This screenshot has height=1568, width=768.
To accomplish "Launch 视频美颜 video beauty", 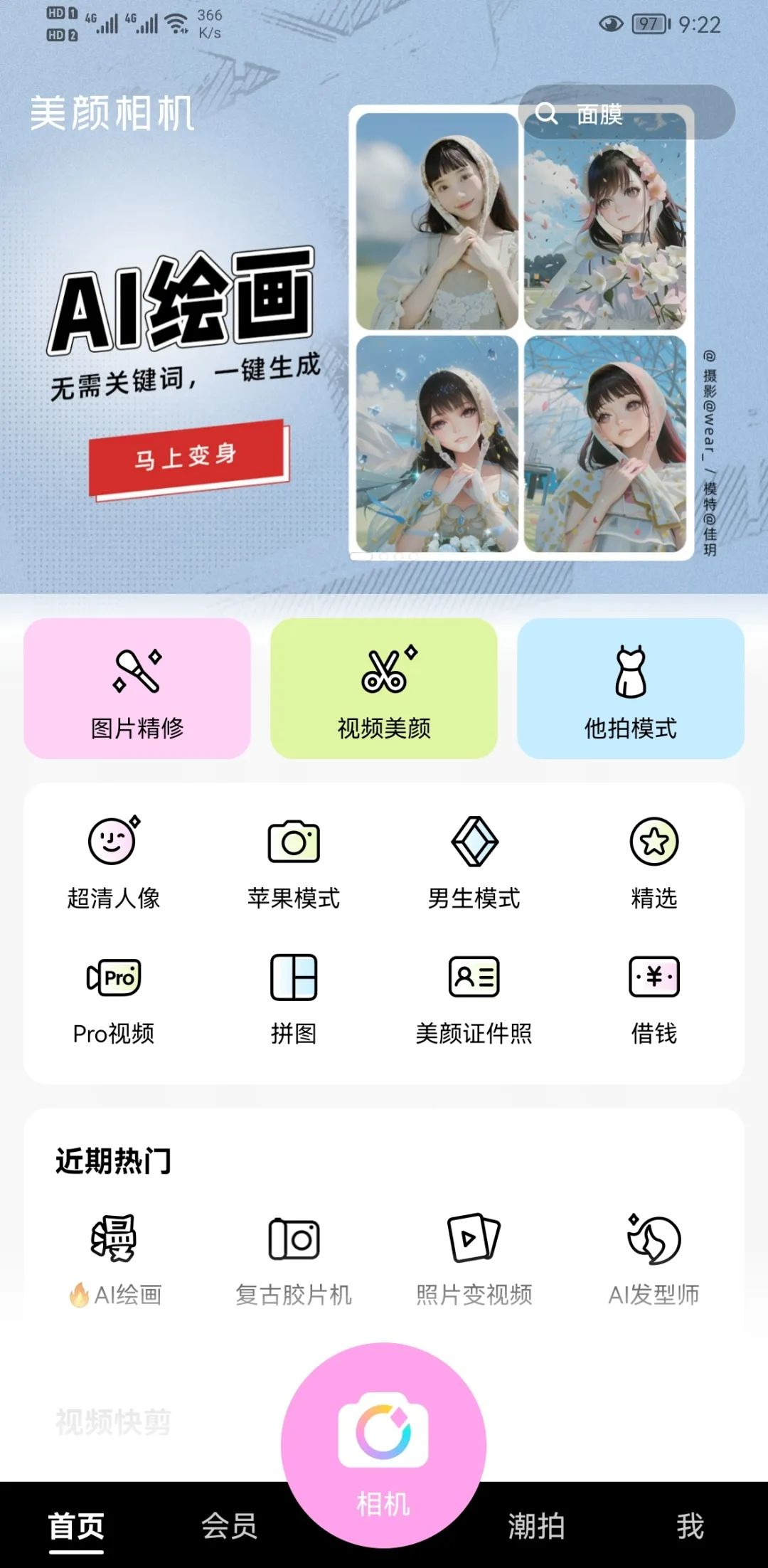I will click(384, 688).
